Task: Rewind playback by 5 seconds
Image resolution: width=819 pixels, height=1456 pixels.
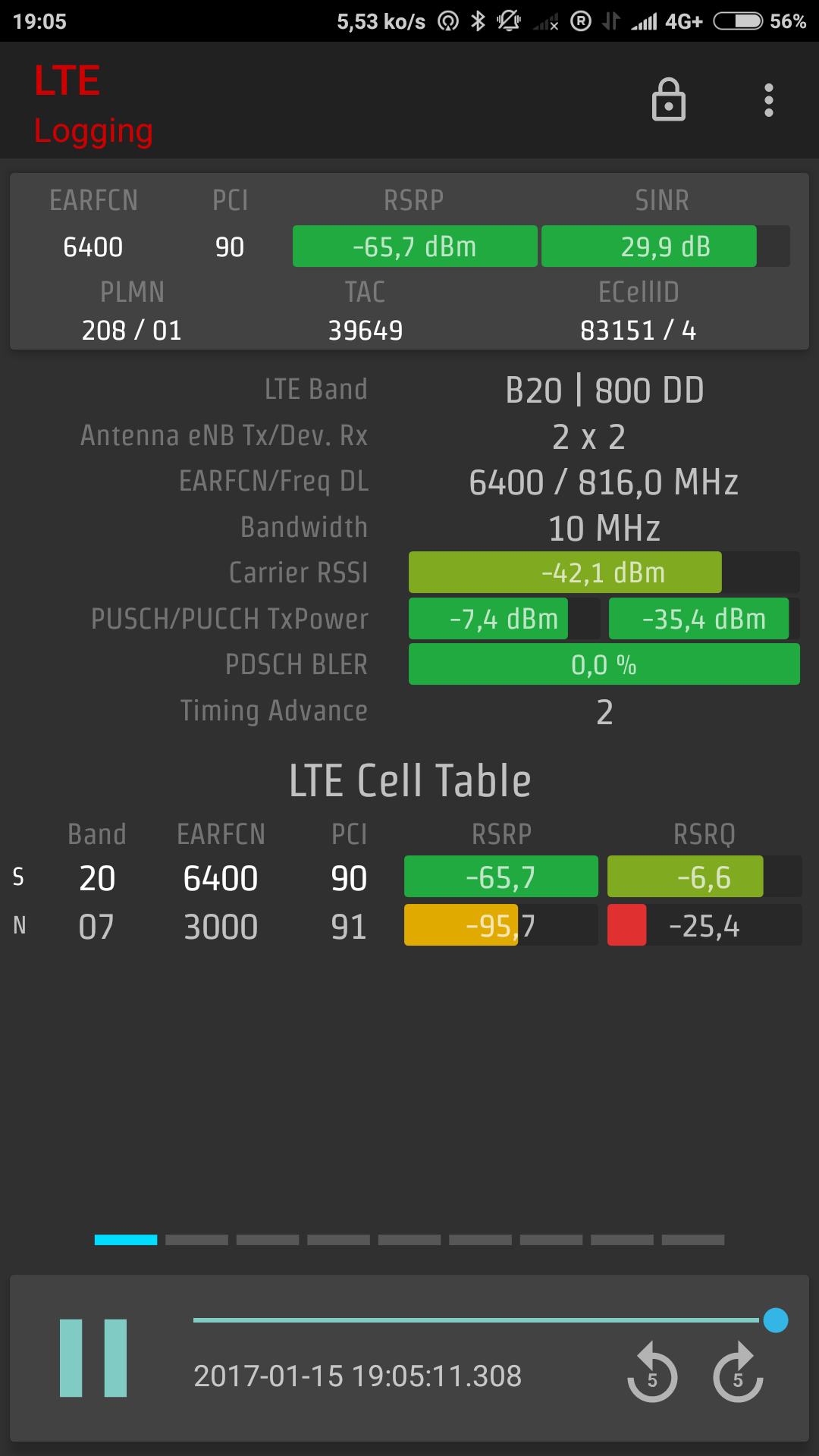Action: [652, 1373]
